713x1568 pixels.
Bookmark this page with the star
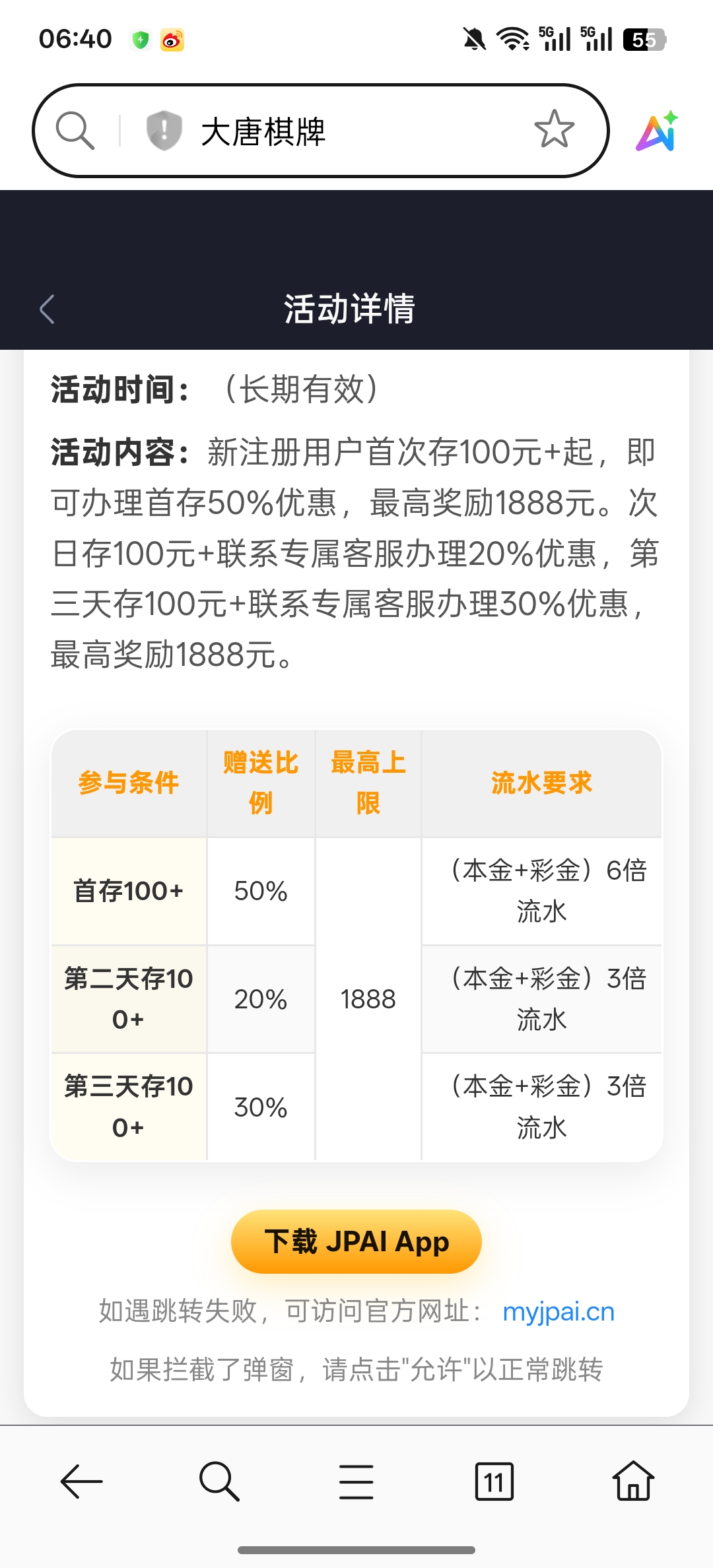click(554, 129)
